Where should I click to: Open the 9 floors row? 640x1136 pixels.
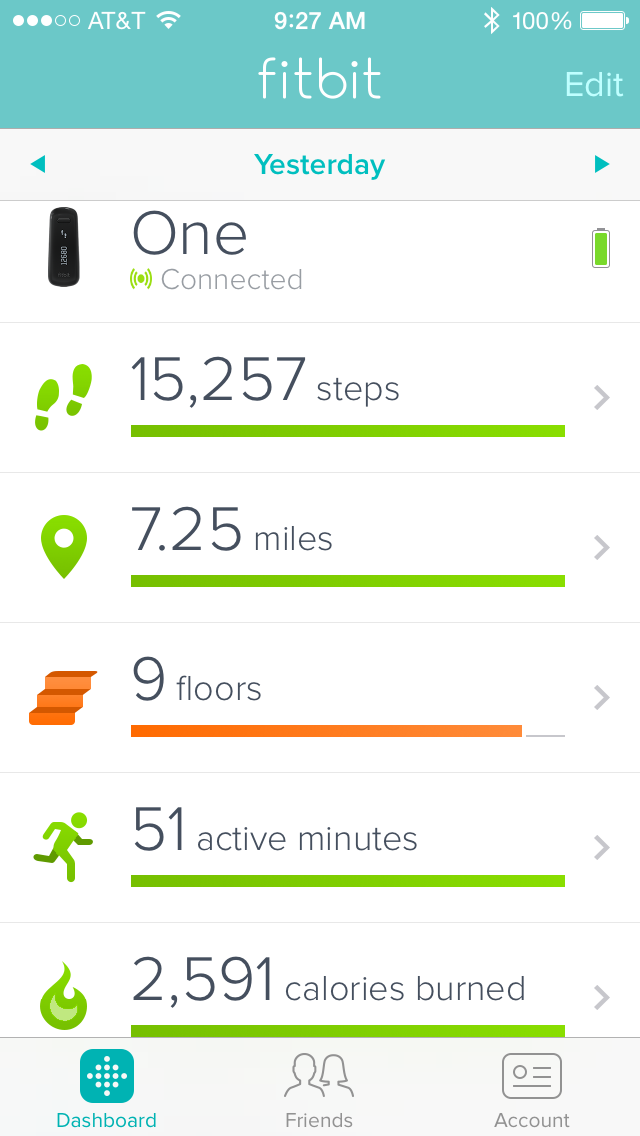click(x=320, y=698)
